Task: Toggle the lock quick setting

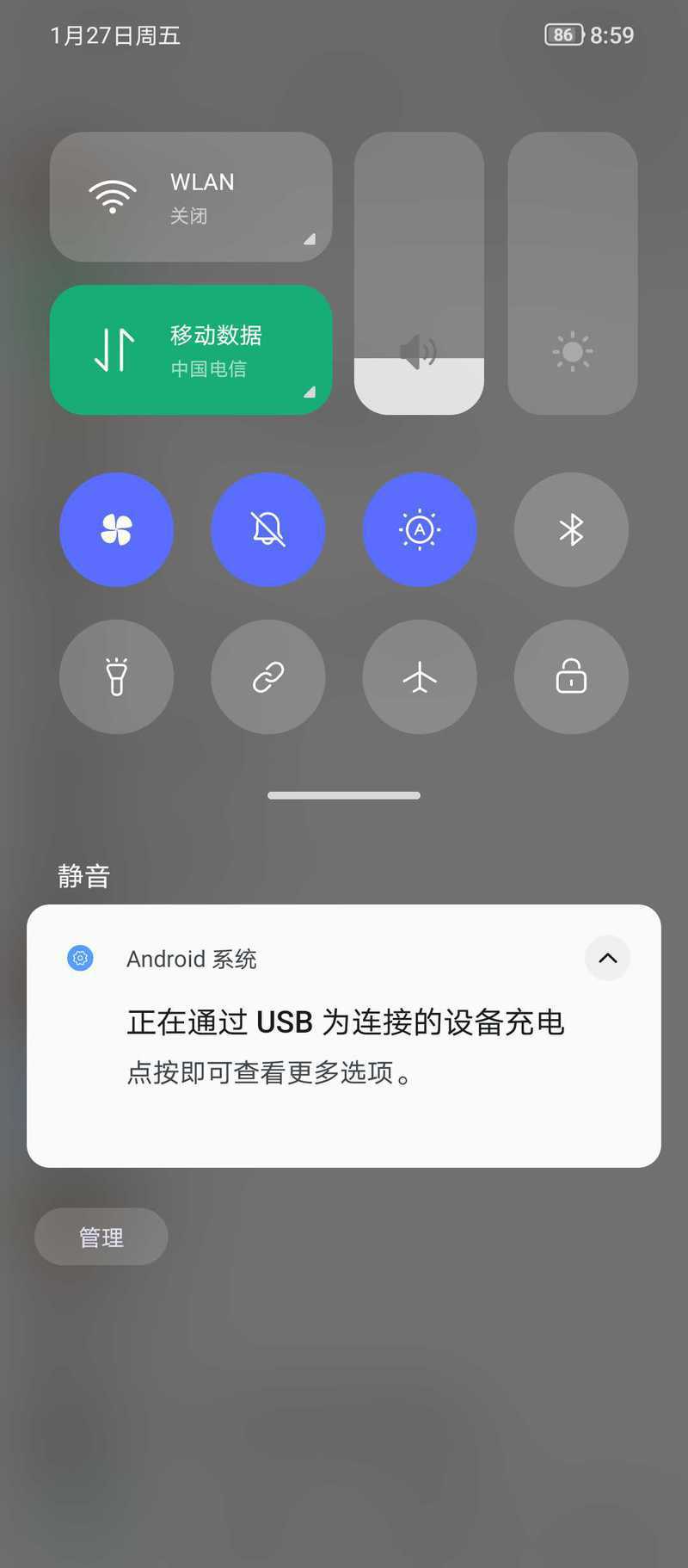Action: (571, 677)
